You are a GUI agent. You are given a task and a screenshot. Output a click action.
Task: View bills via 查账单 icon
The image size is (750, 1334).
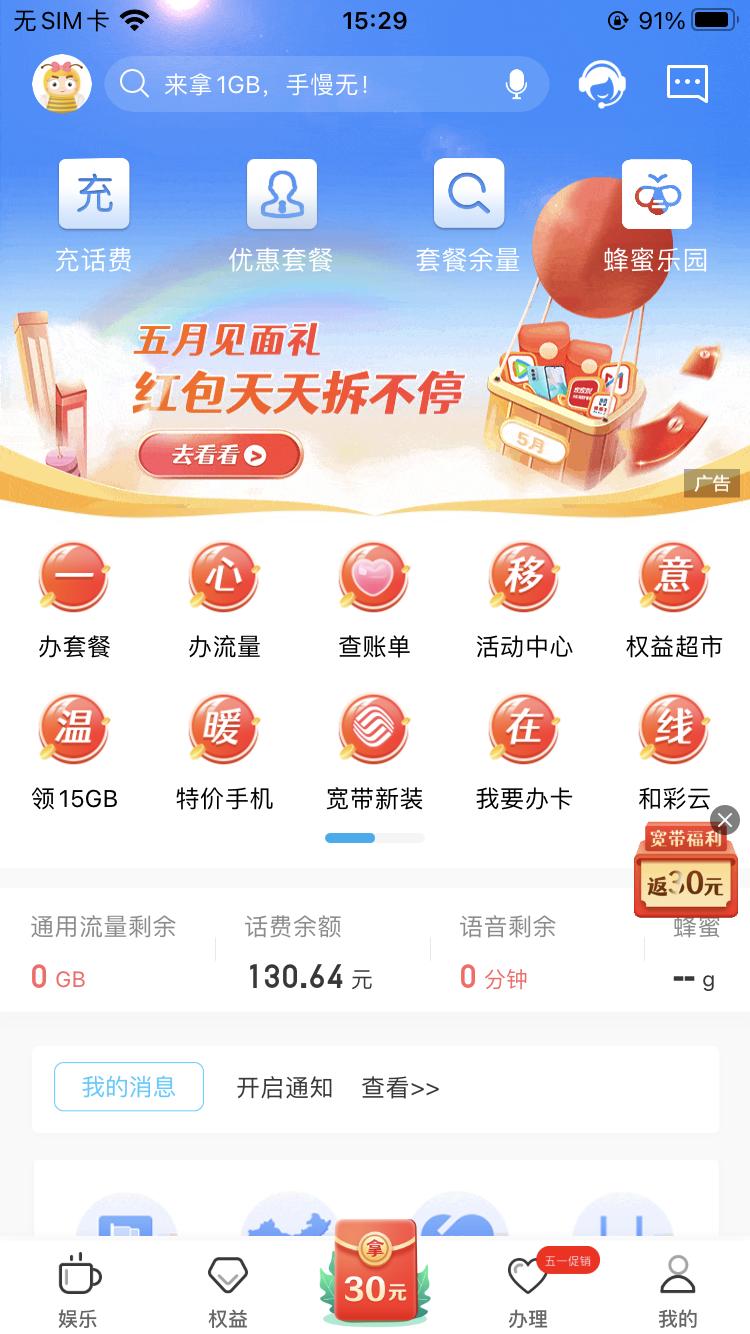pos(374,592)
